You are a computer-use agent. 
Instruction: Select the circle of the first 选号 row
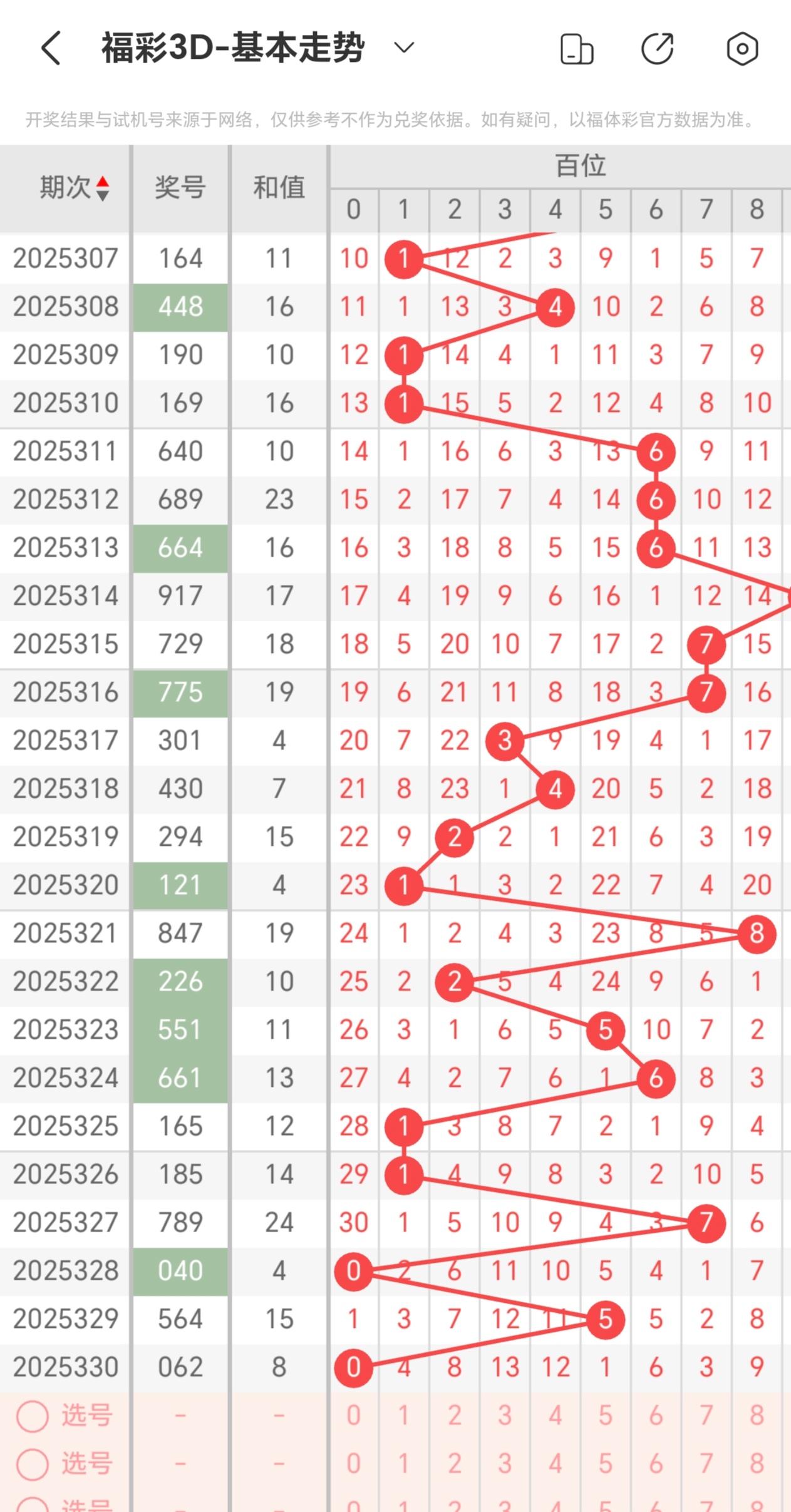tap(33, 1416)
